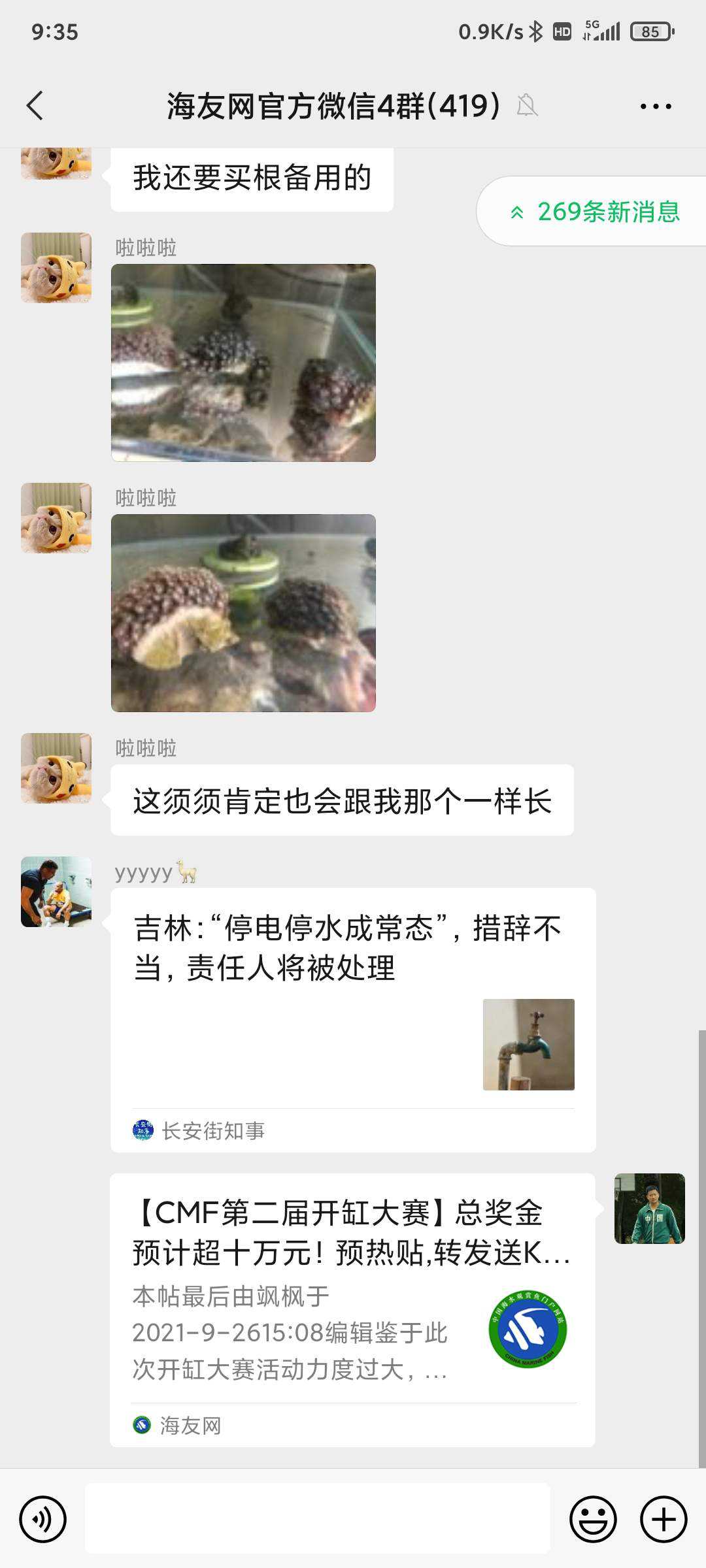Image resolution: width=706 pixels, height=1568 pixels.
Task: Open the photo above 这须须肯定 message
Action: 243,613
